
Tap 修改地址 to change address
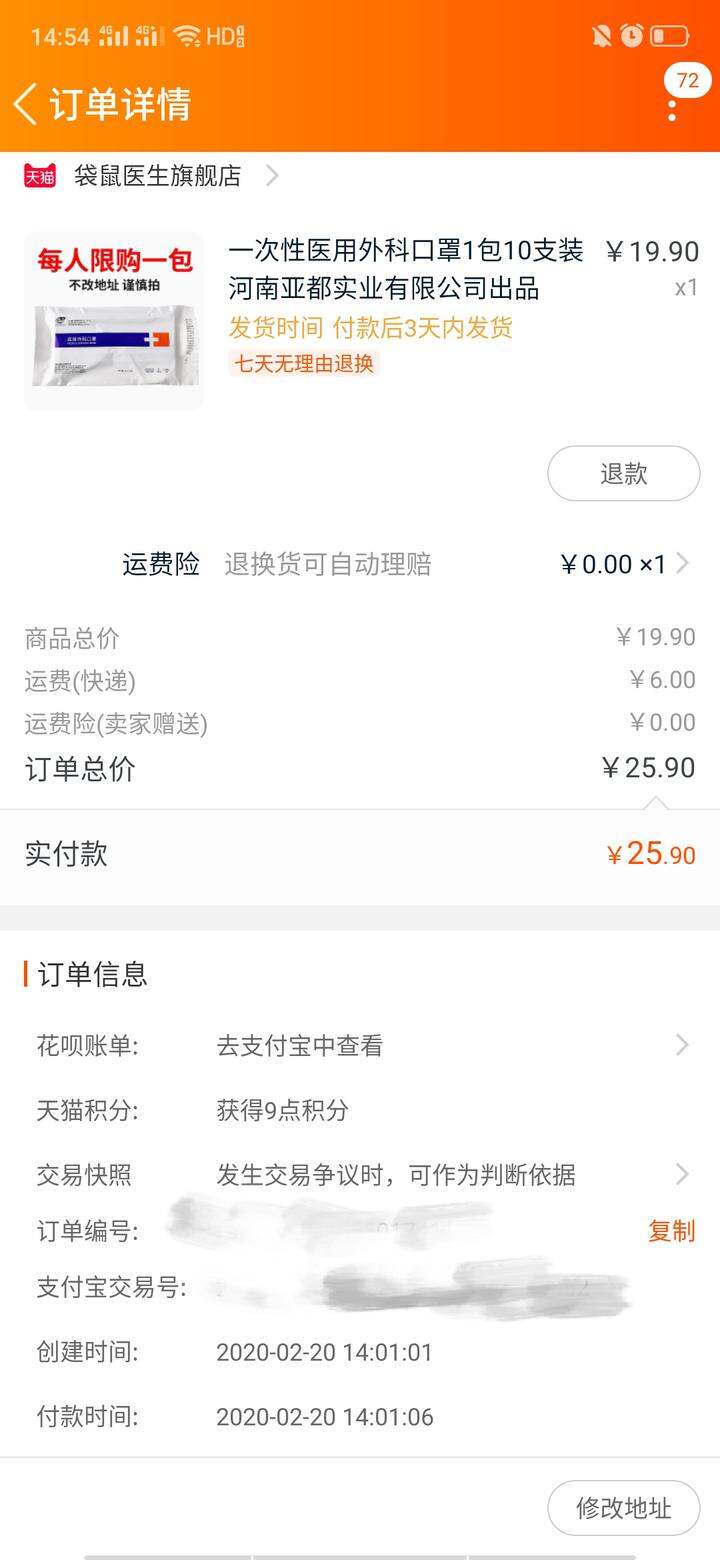[x=623, y=1508]
